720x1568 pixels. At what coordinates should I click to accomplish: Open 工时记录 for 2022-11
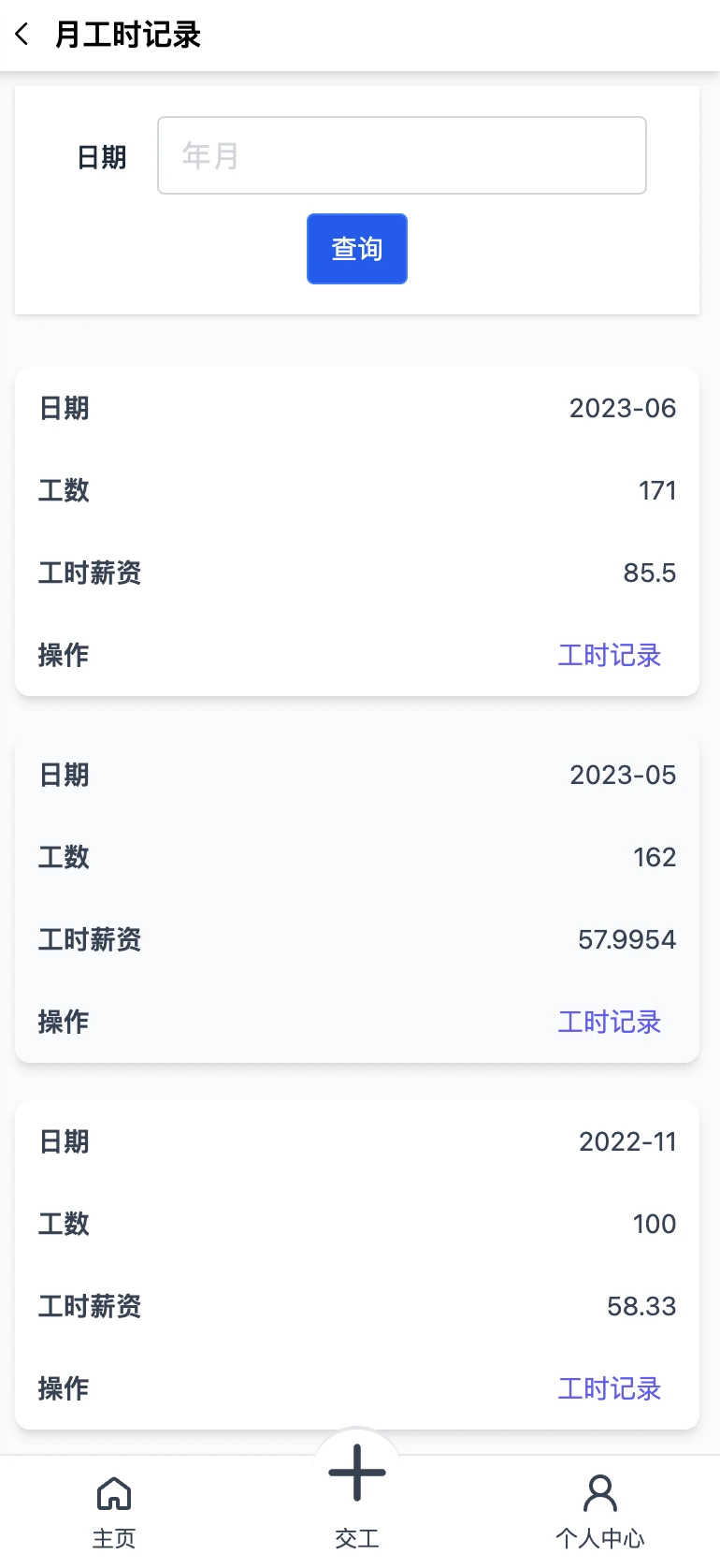[x=609, y=1389]
